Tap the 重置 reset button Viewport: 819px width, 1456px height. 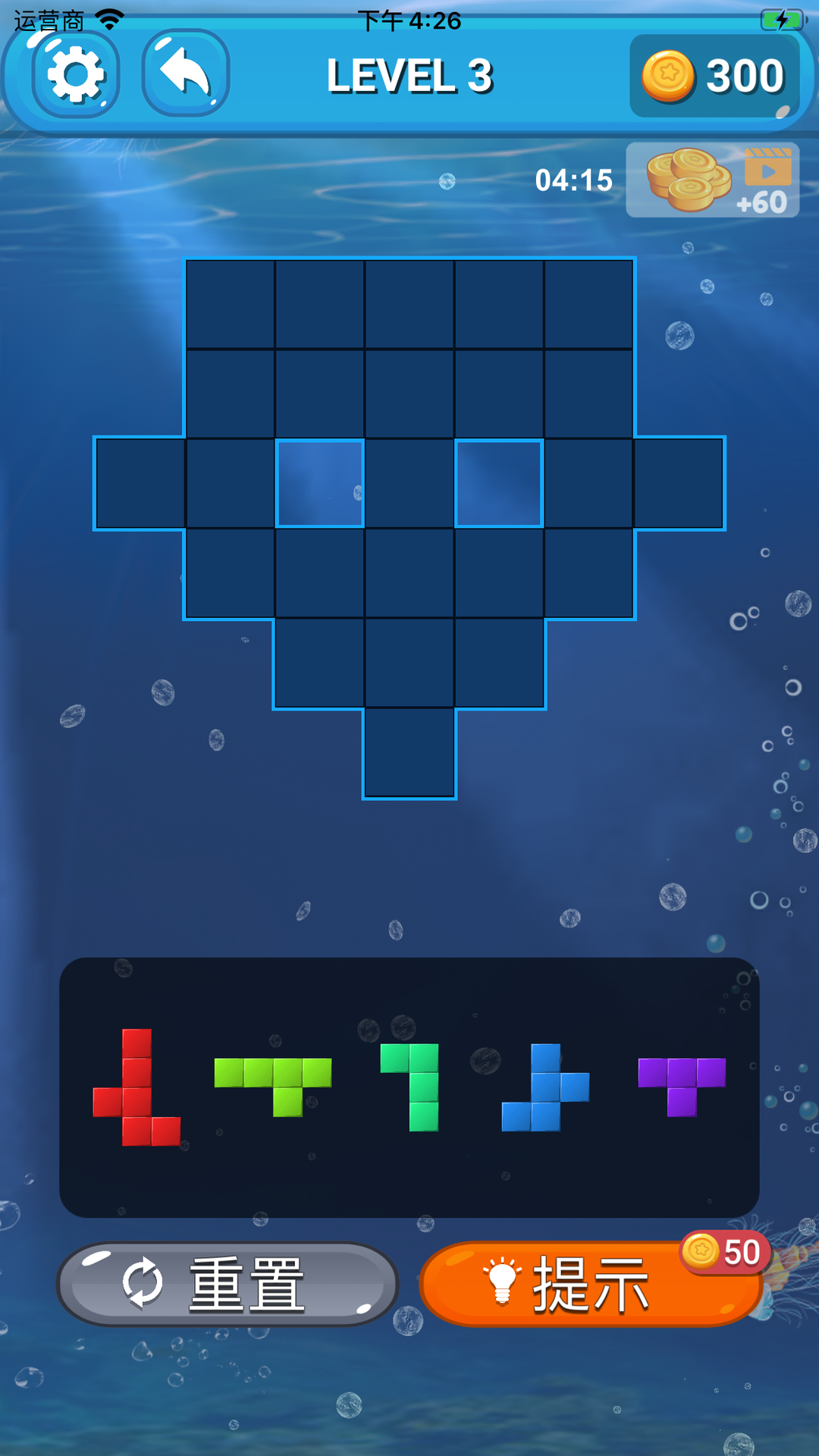click(227, 1284)
